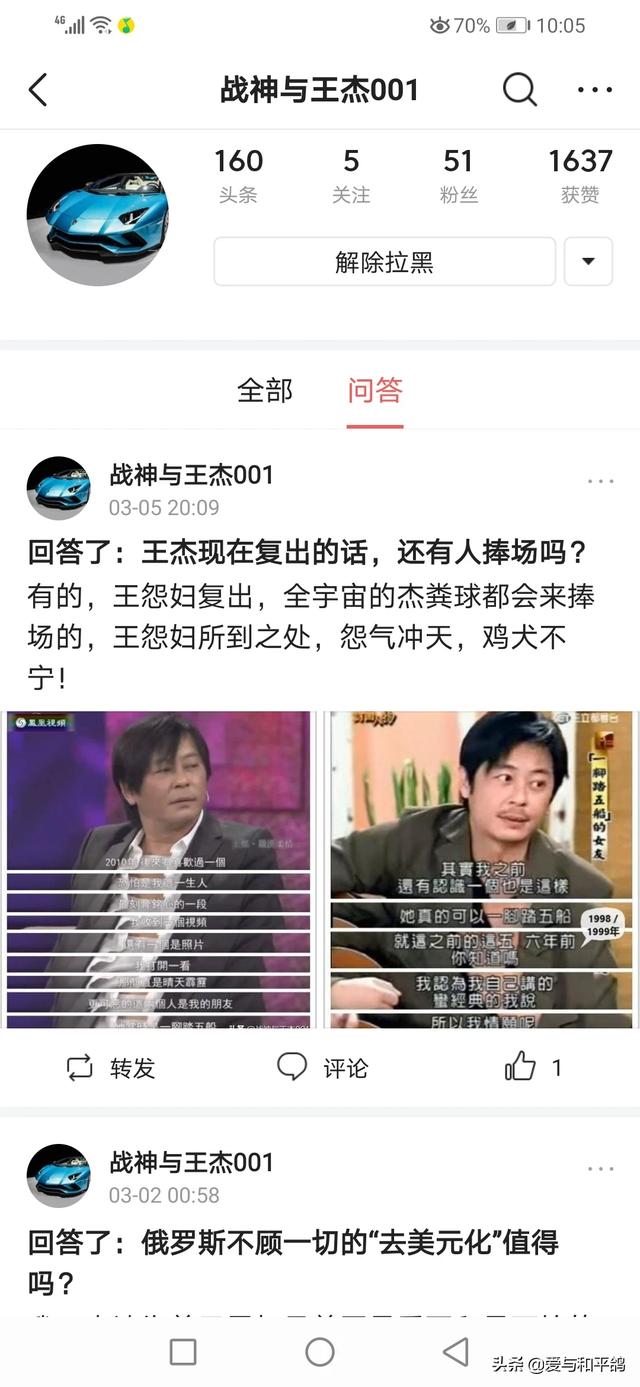
Task: Open the three-dot overflow menu in header
Action: tap(594, 90)
